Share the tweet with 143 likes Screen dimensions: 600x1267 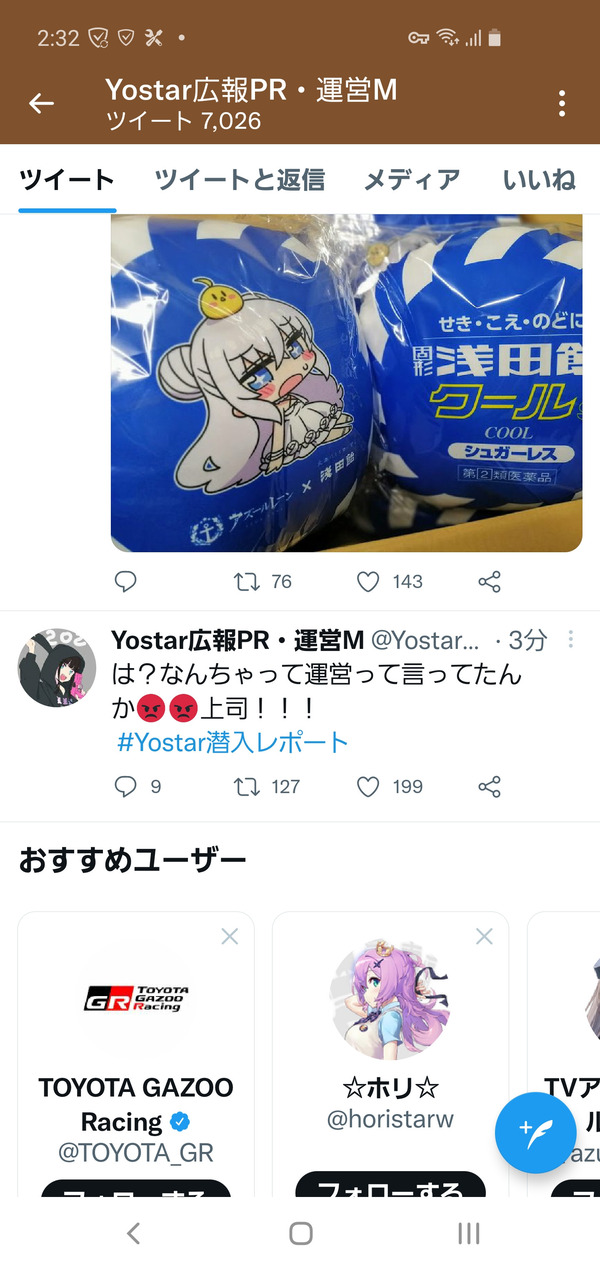[489, 582]
